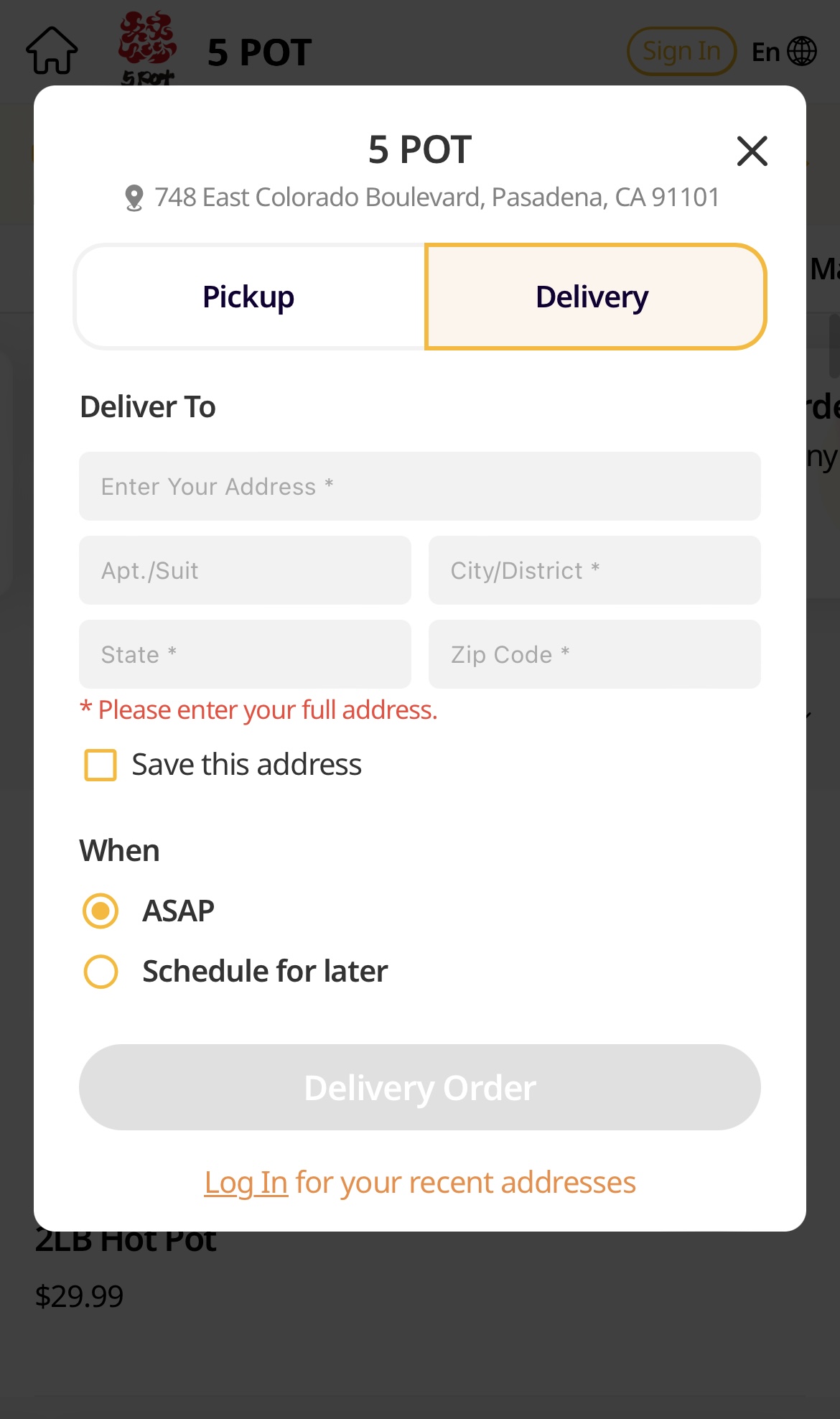Image resolution: width=840 pixels, height=1419 pixels.
Task: Tap the Delivery Order button
Action: (x=419, y=1087)
